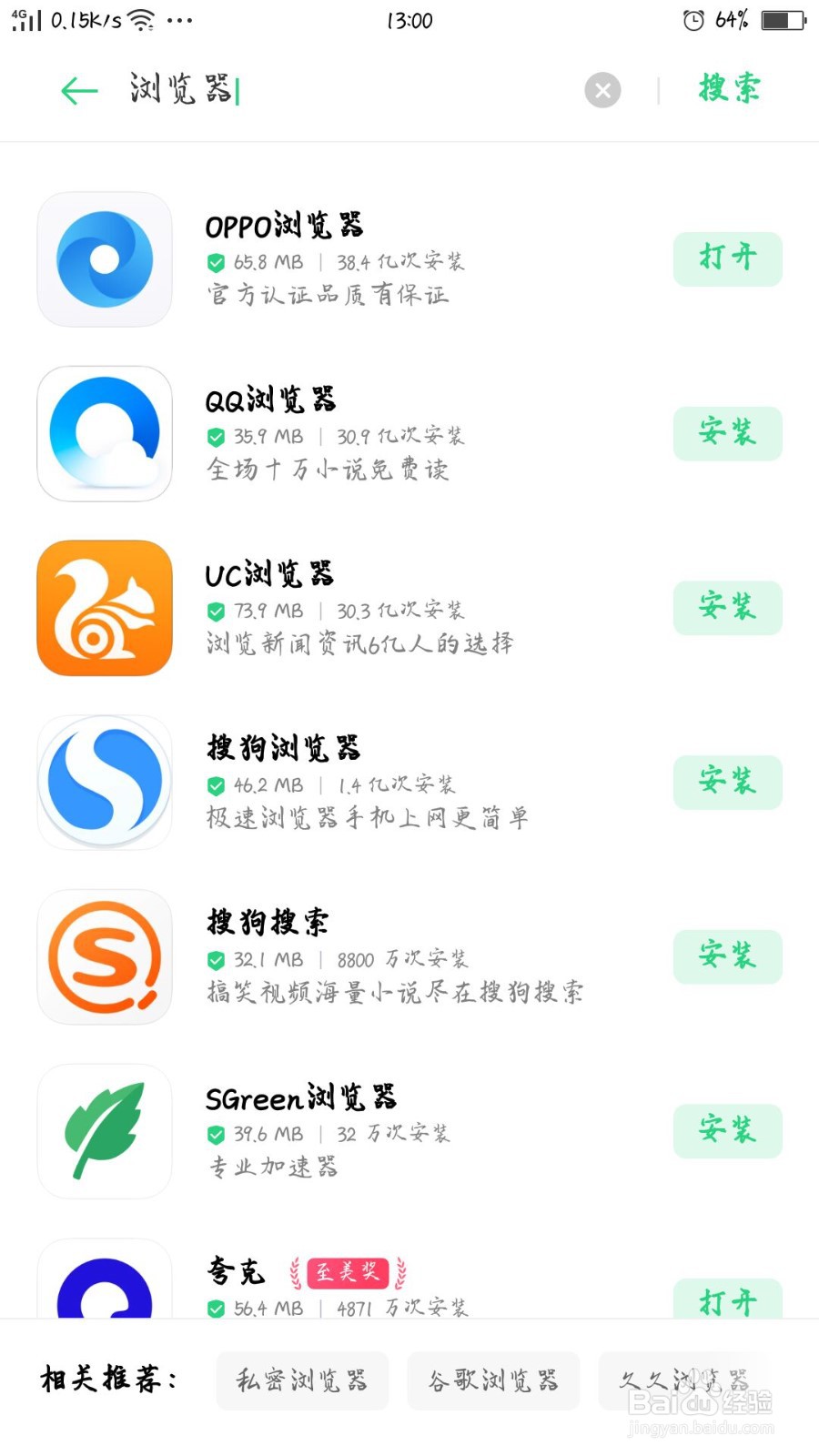Viewport: 819px width, 1456px height.
Task: Install UC浏览器
Action: [x=727, y=607]
